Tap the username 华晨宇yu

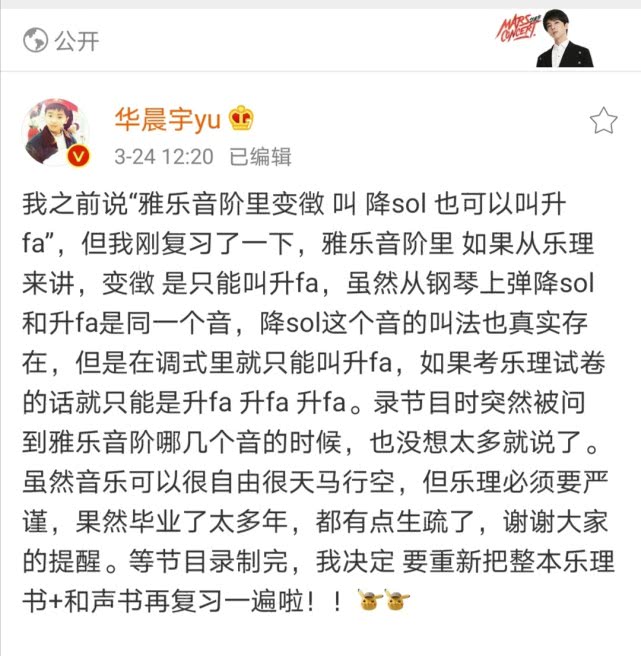(164, 121)
